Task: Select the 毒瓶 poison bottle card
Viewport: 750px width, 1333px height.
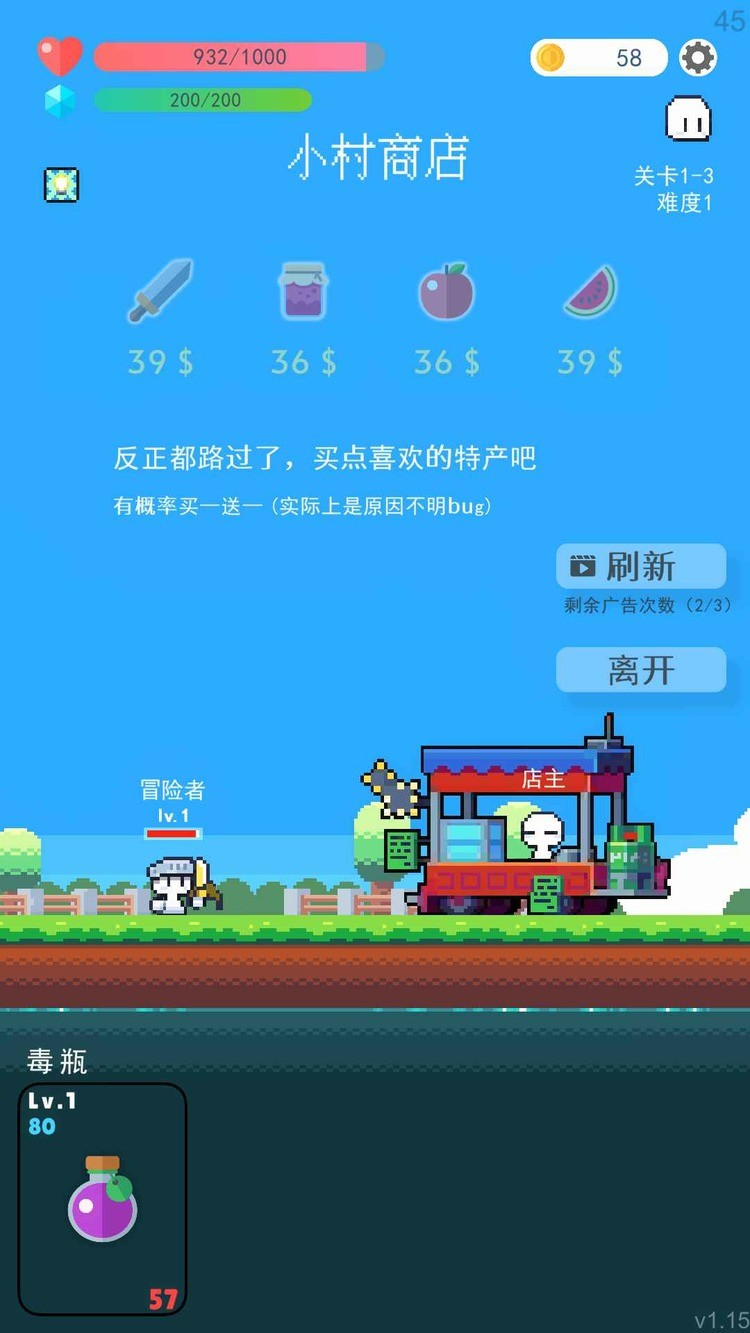Action: [102, 1198]
